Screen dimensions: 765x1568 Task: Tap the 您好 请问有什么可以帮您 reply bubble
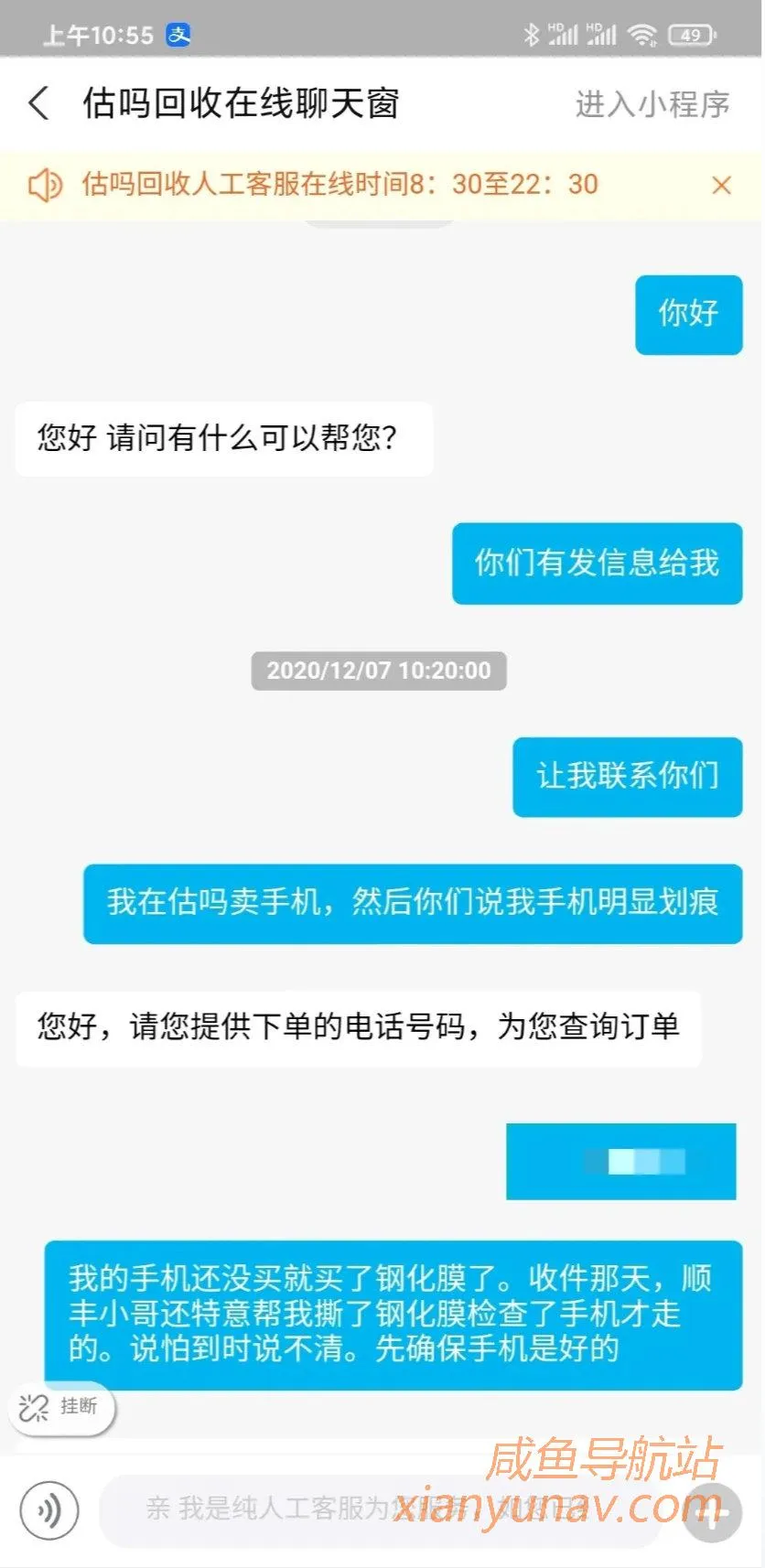(222, 439)
